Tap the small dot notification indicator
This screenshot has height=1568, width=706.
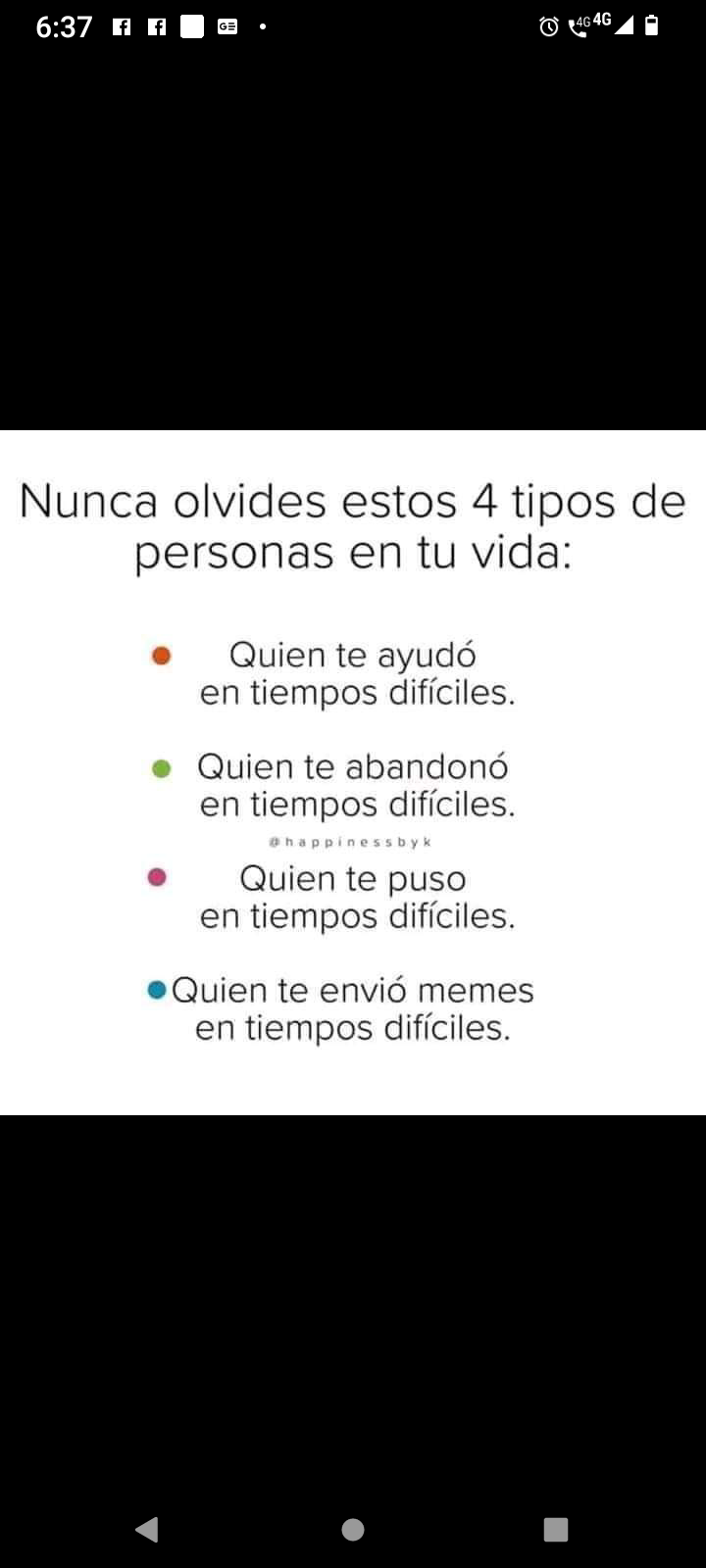tap(261, 26)
